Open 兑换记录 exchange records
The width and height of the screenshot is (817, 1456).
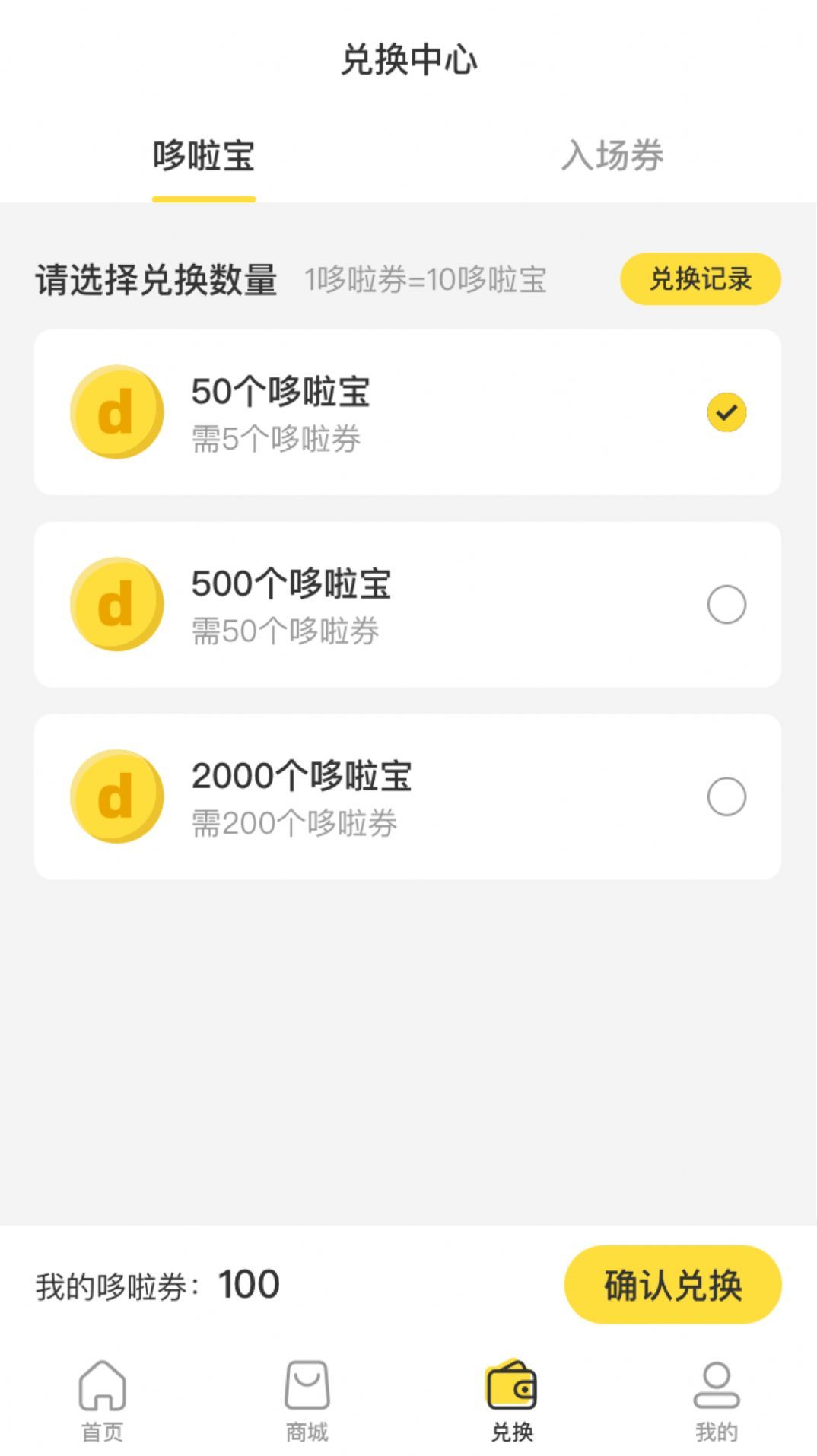[699, 278]
